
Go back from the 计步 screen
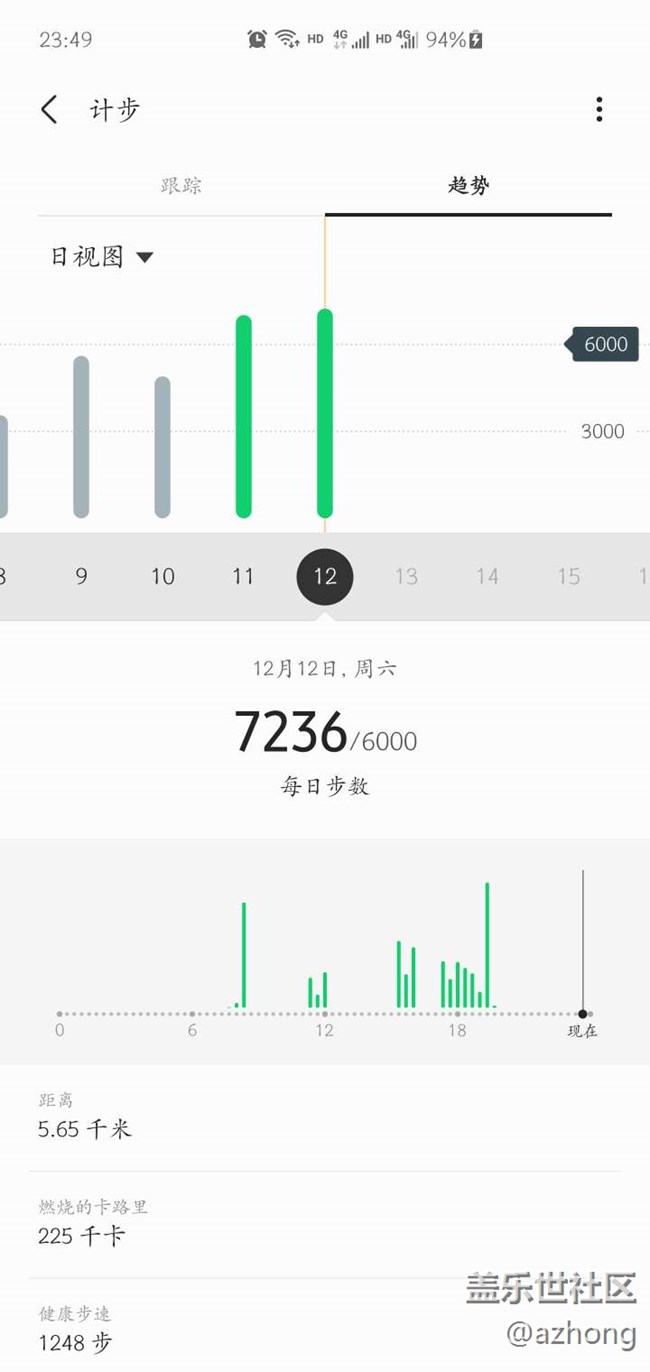coord(50,109)
